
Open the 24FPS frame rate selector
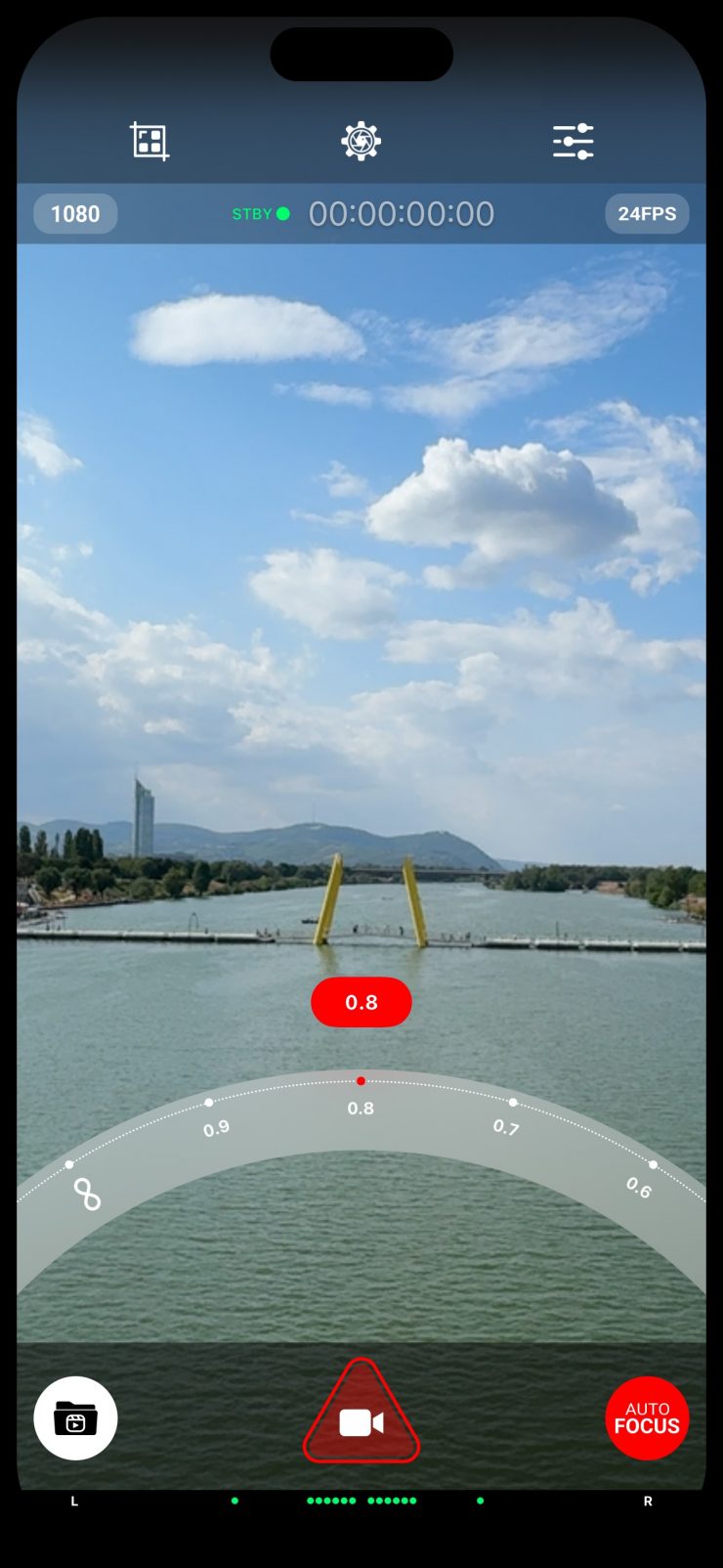pyautogui.click(x=647, y=213)
